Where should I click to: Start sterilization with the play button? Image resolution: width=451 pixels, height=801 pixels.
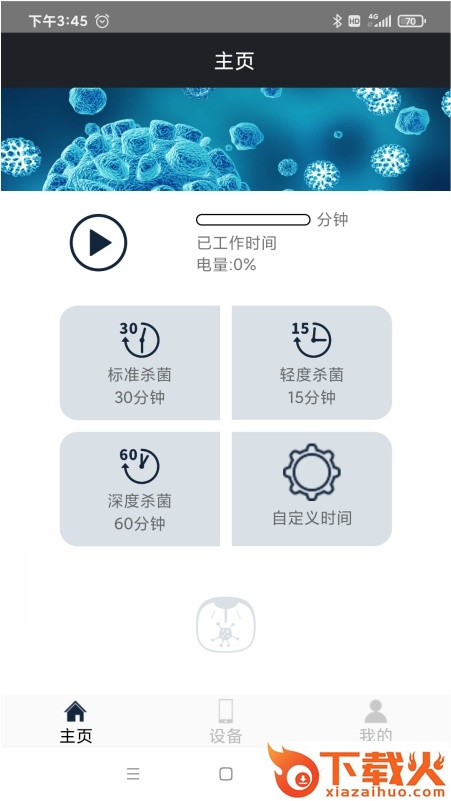98,242
